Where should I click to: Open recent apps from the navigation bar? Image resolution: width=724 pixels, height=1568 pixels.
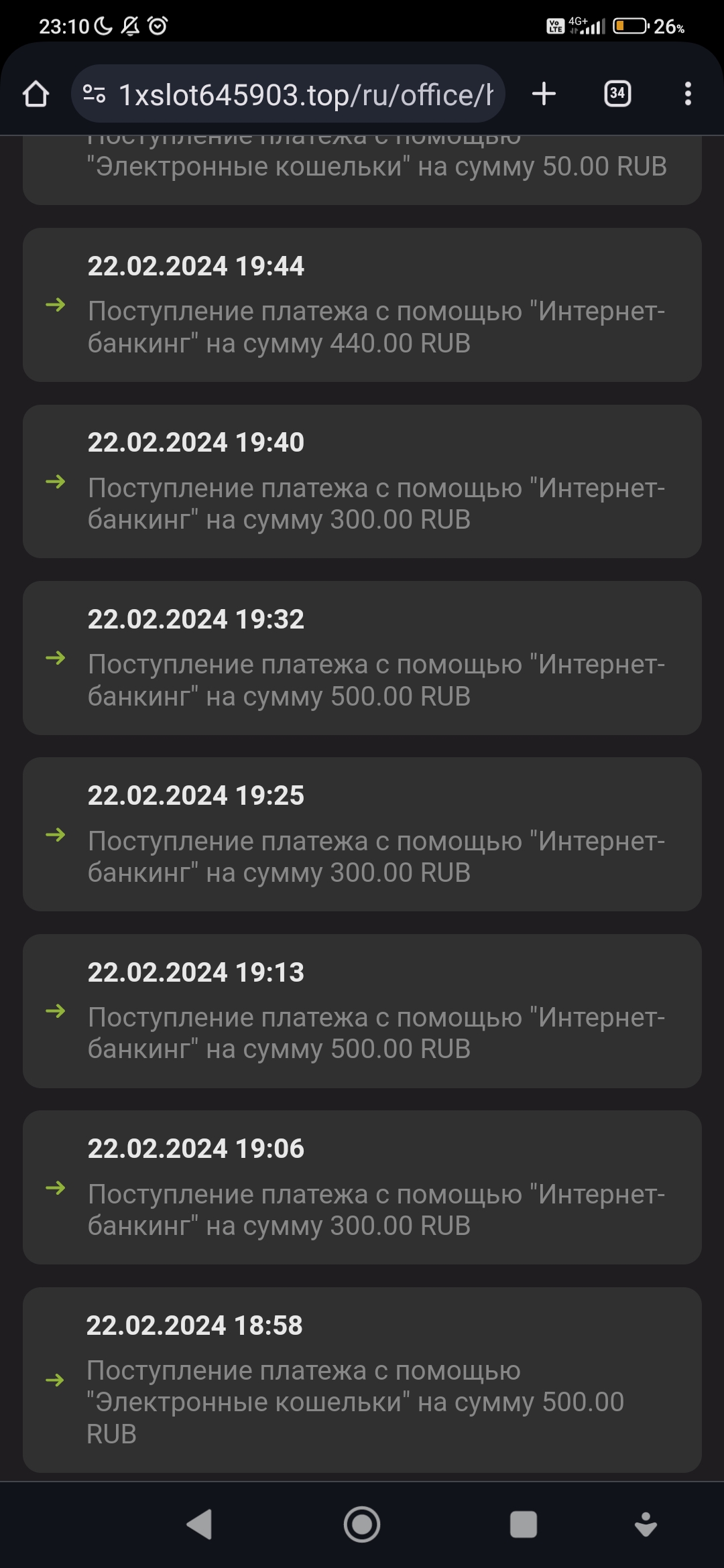523,1524
